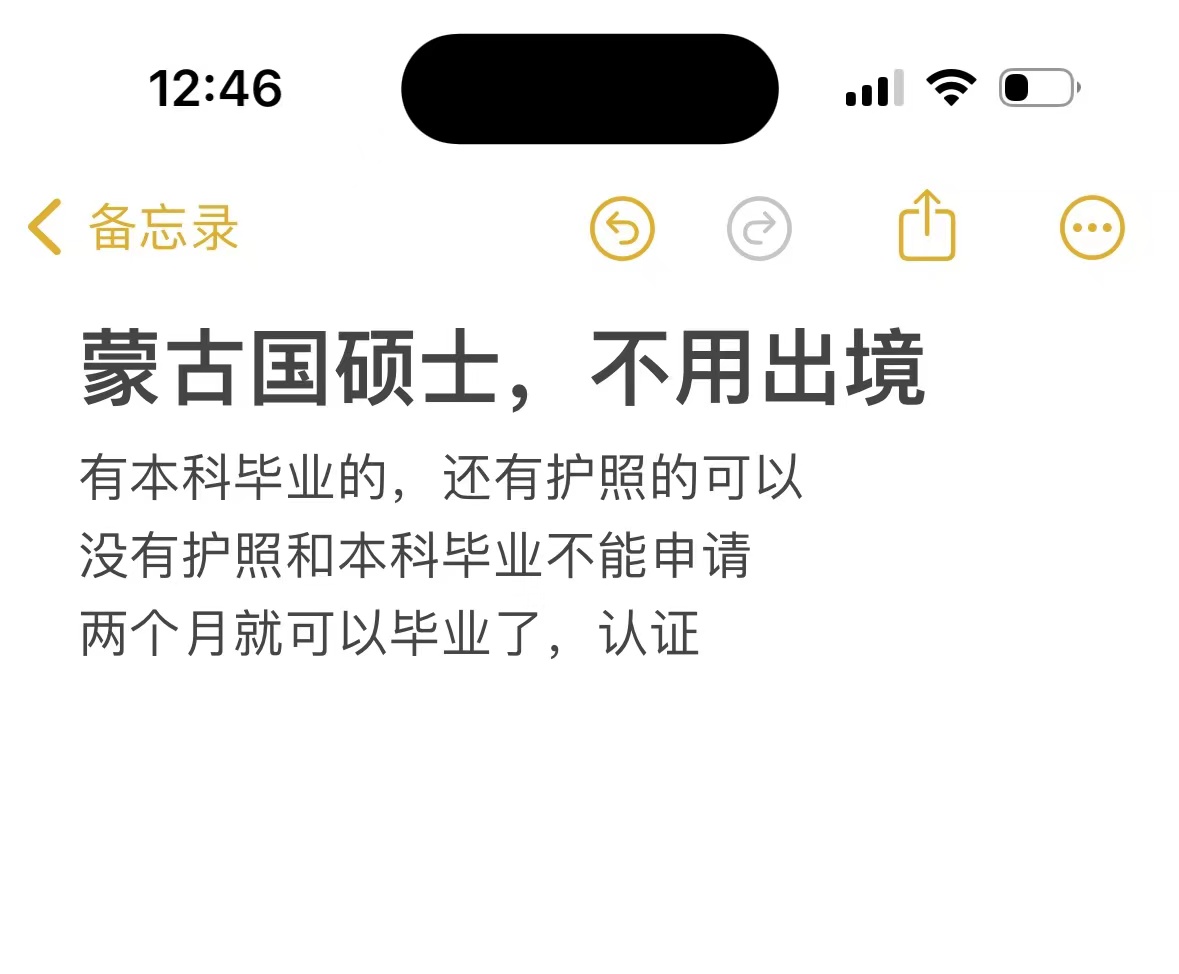
Task: Redo the last edit
Action: coord(759,228)
